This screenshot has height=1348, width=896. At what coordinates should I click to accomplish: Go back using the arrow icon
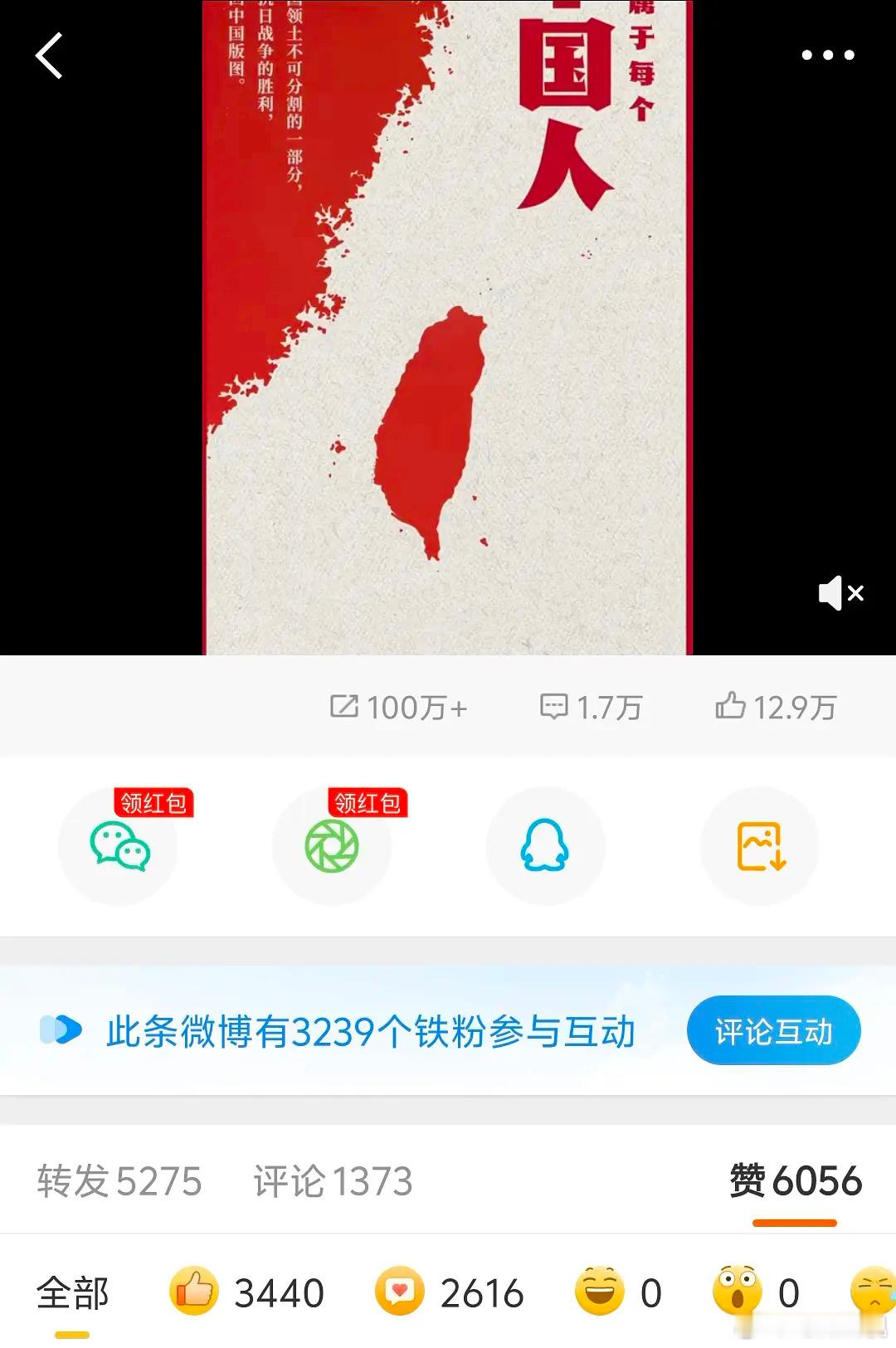[x=50, y=55]
